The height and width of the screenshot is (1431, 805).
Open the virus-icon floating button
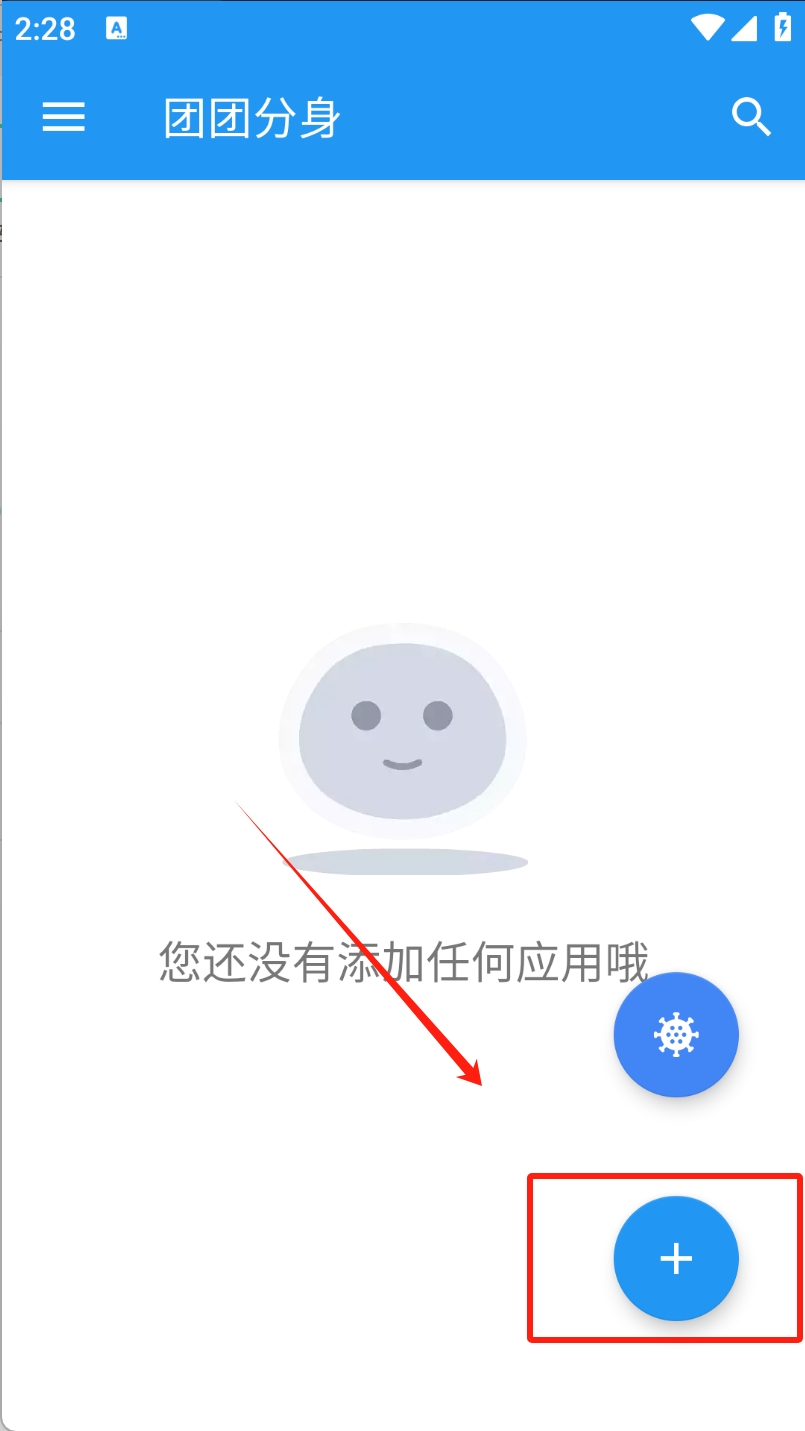click(x=676, y=1034)
